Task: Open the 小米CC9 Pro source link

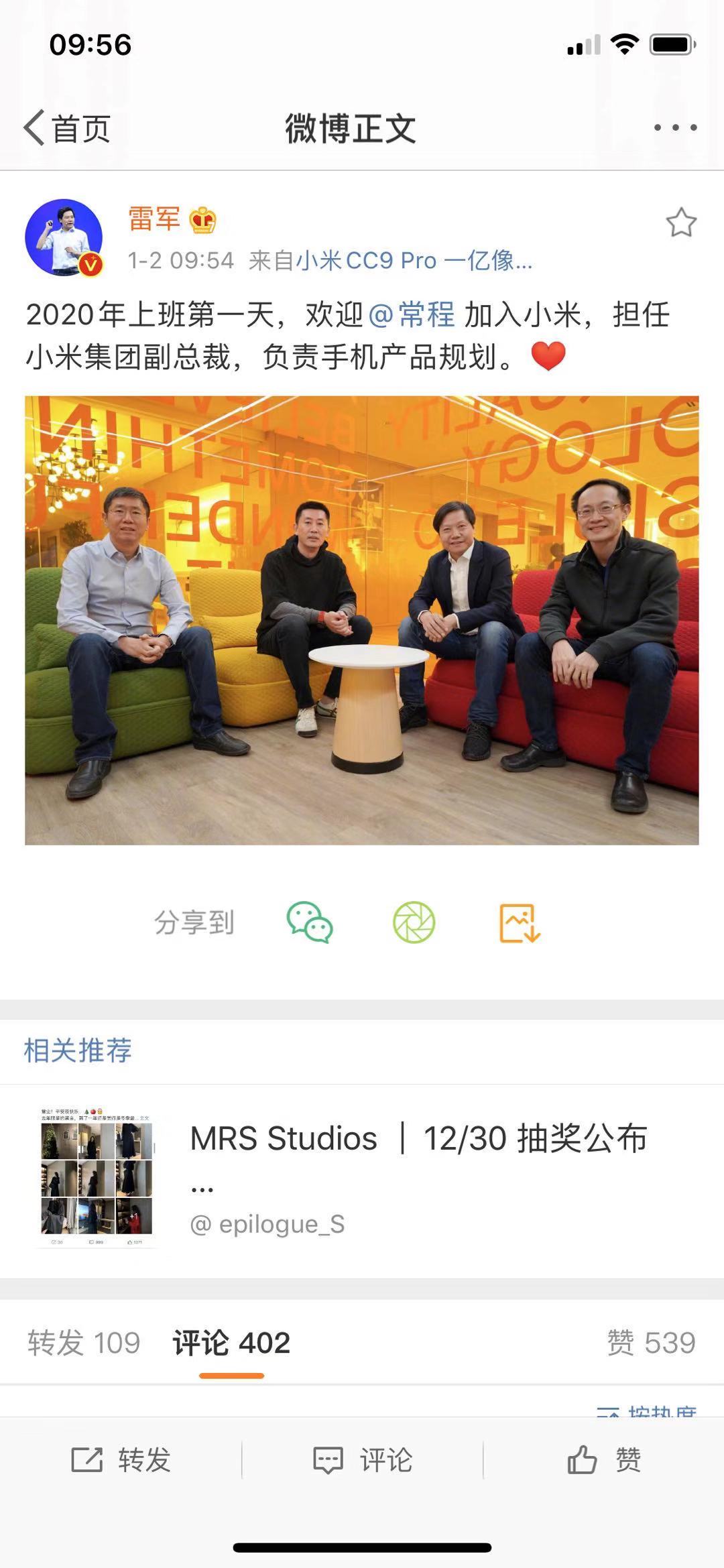Action: [414, 260]
